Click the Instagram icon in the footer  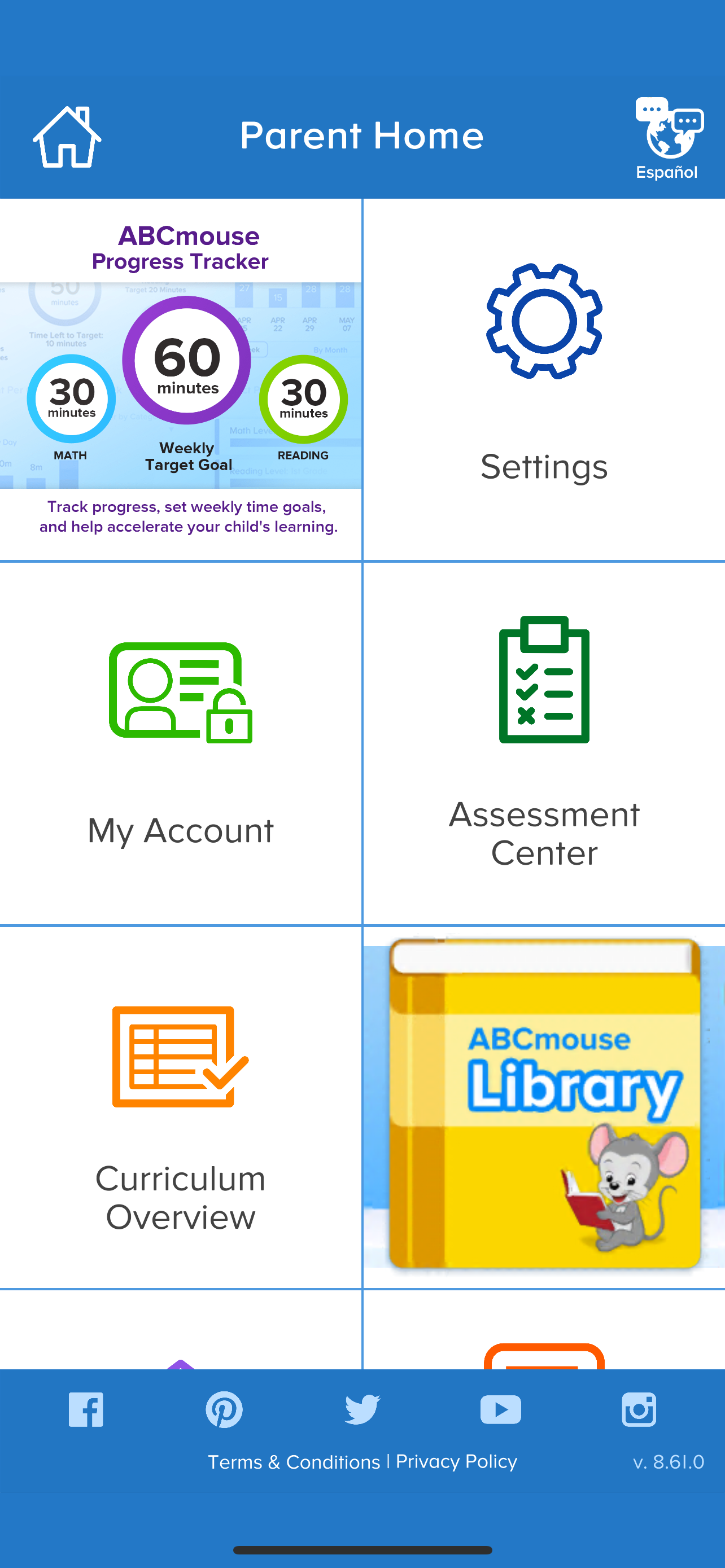(x=639, y=1411)
